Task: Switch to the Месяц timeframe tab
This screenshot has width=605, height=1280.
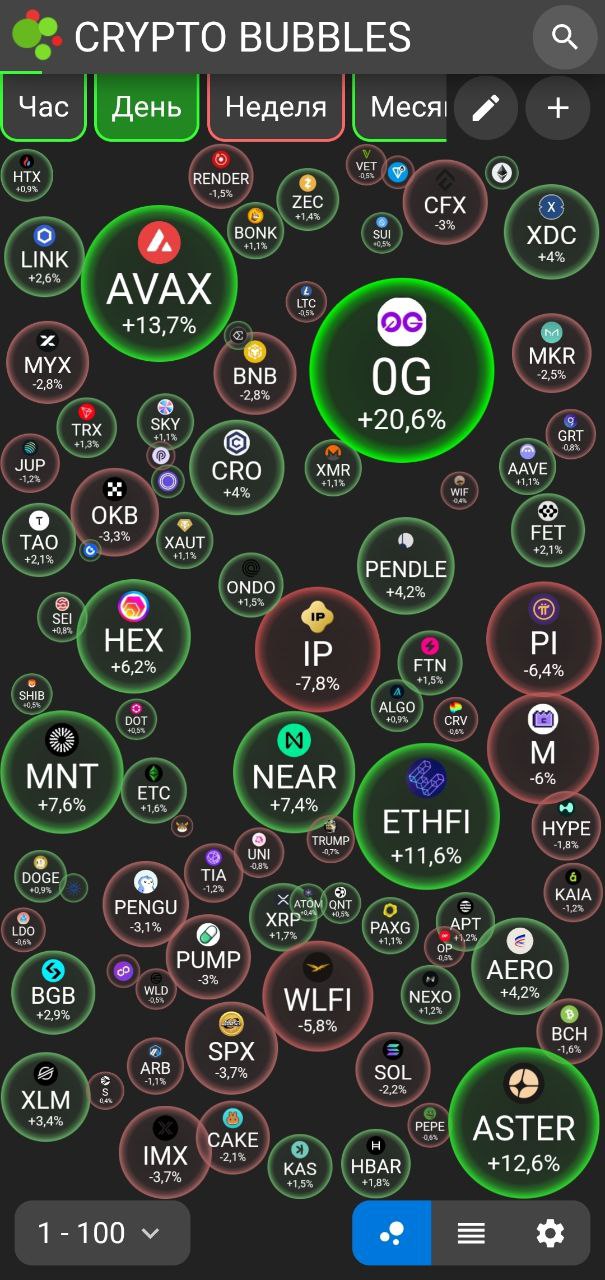Action: pyautogui.click(x=405, y=107)
